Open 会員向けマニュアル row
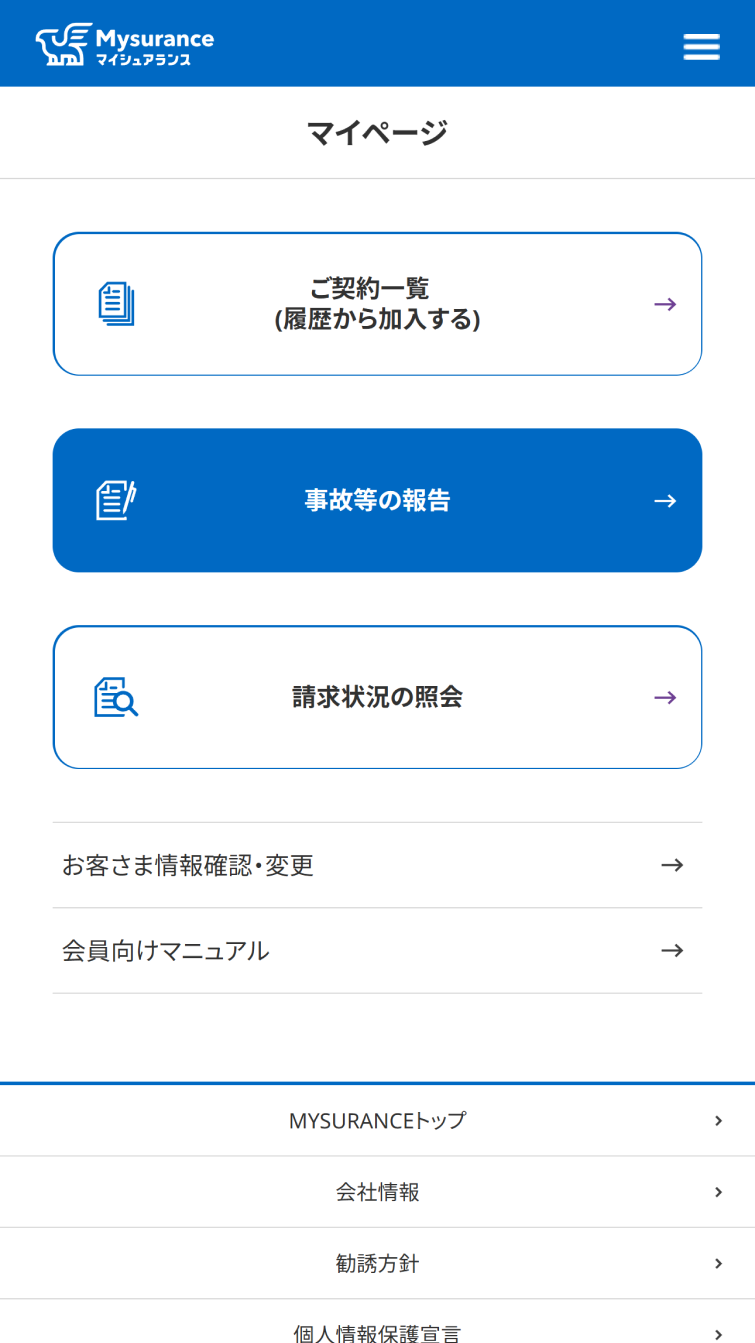This screenshot has width=755, height=1343. [x=377, y=951]
